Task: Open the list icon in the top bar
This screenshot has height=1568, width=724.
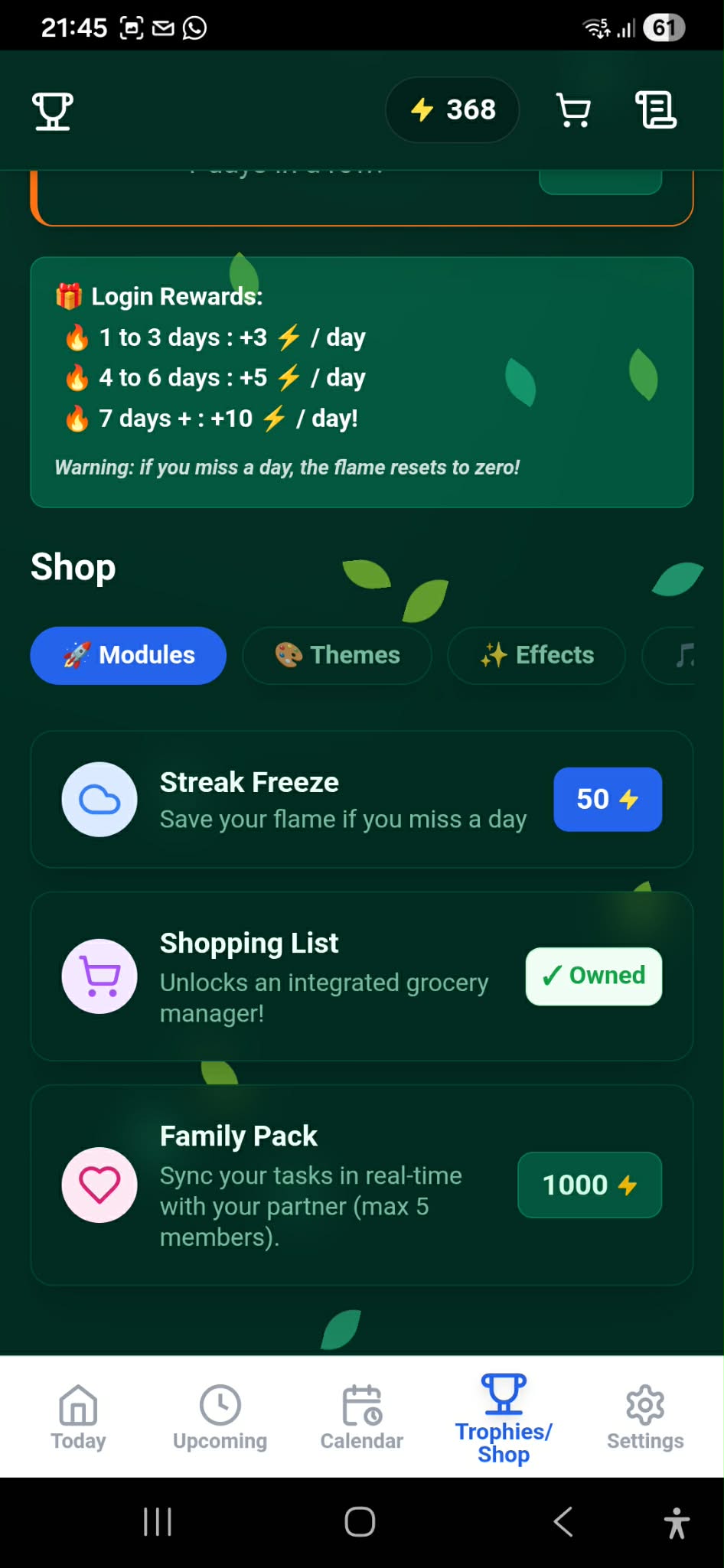Action: (656, 109)
